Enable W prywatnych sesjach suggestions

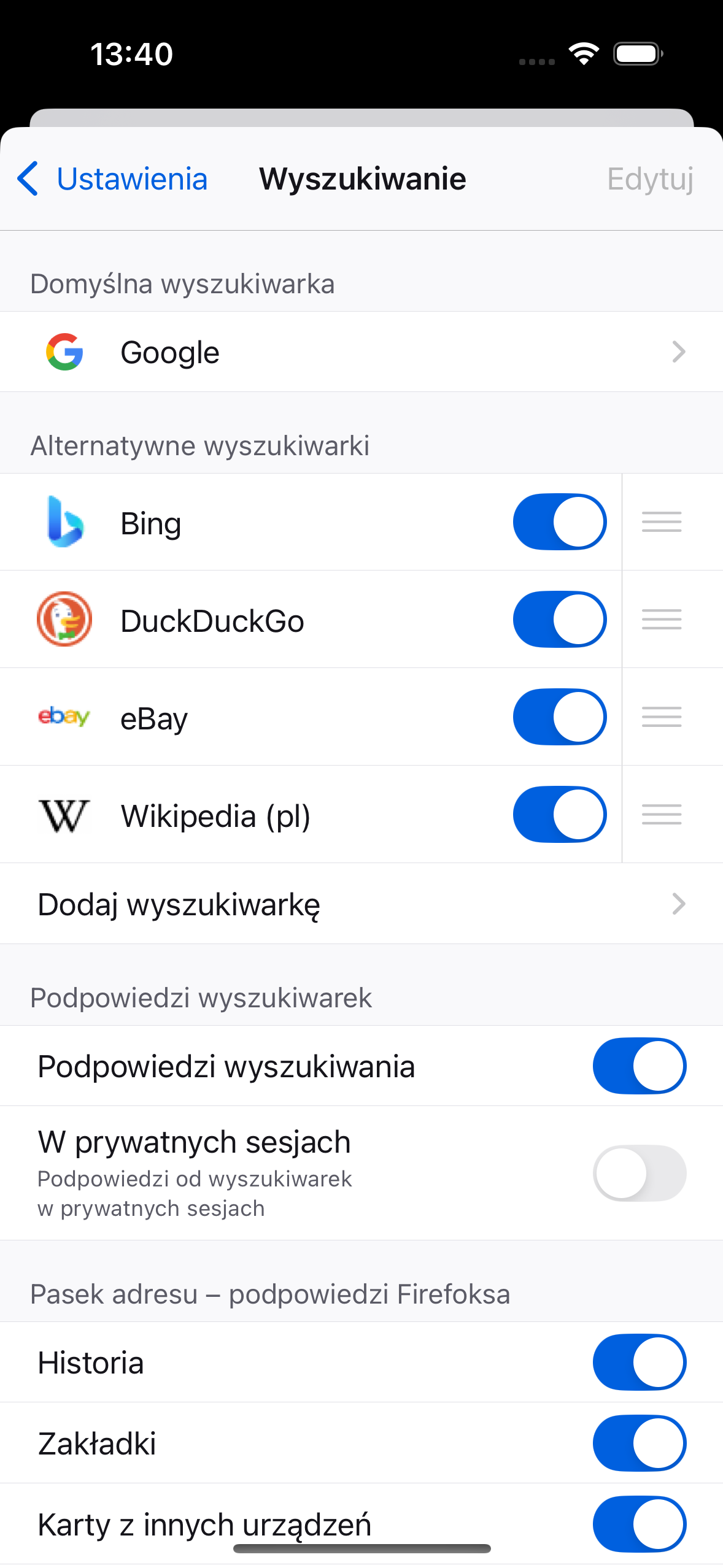tap(639, 1173)
